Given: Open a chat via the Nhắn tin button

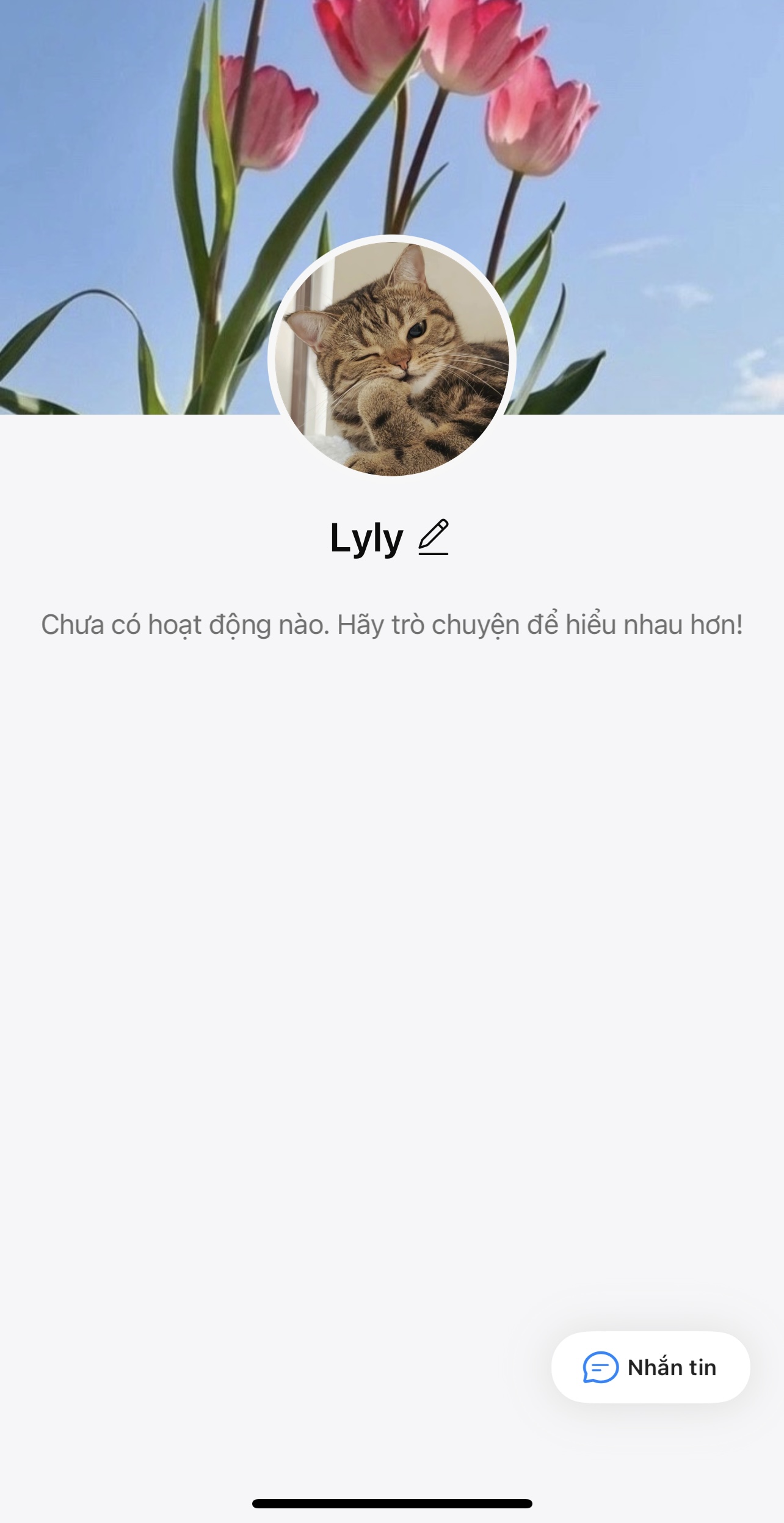Looking at the screenshot, I should click(x=650, y=1367).
